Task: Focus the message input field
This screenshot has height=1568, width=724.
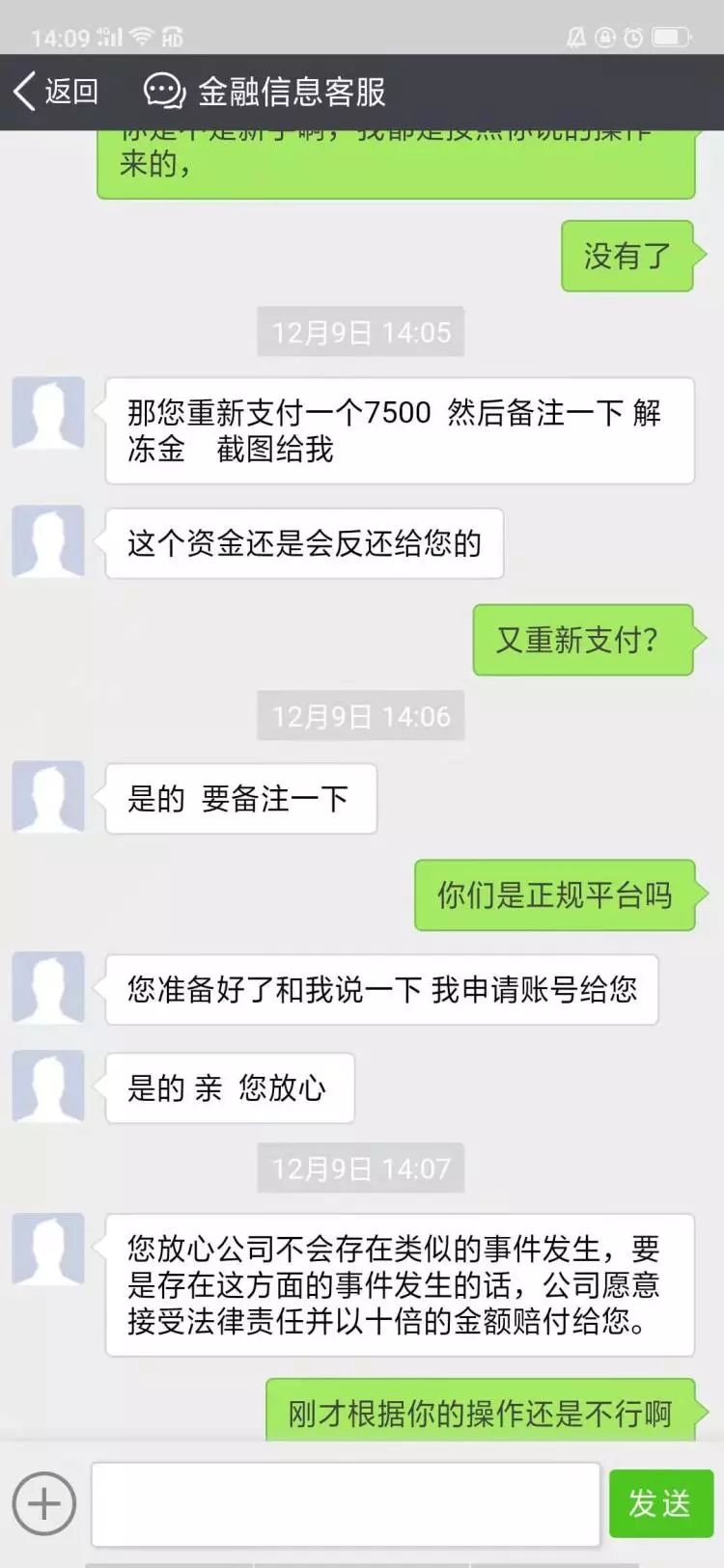Action: click(346, 1503)
